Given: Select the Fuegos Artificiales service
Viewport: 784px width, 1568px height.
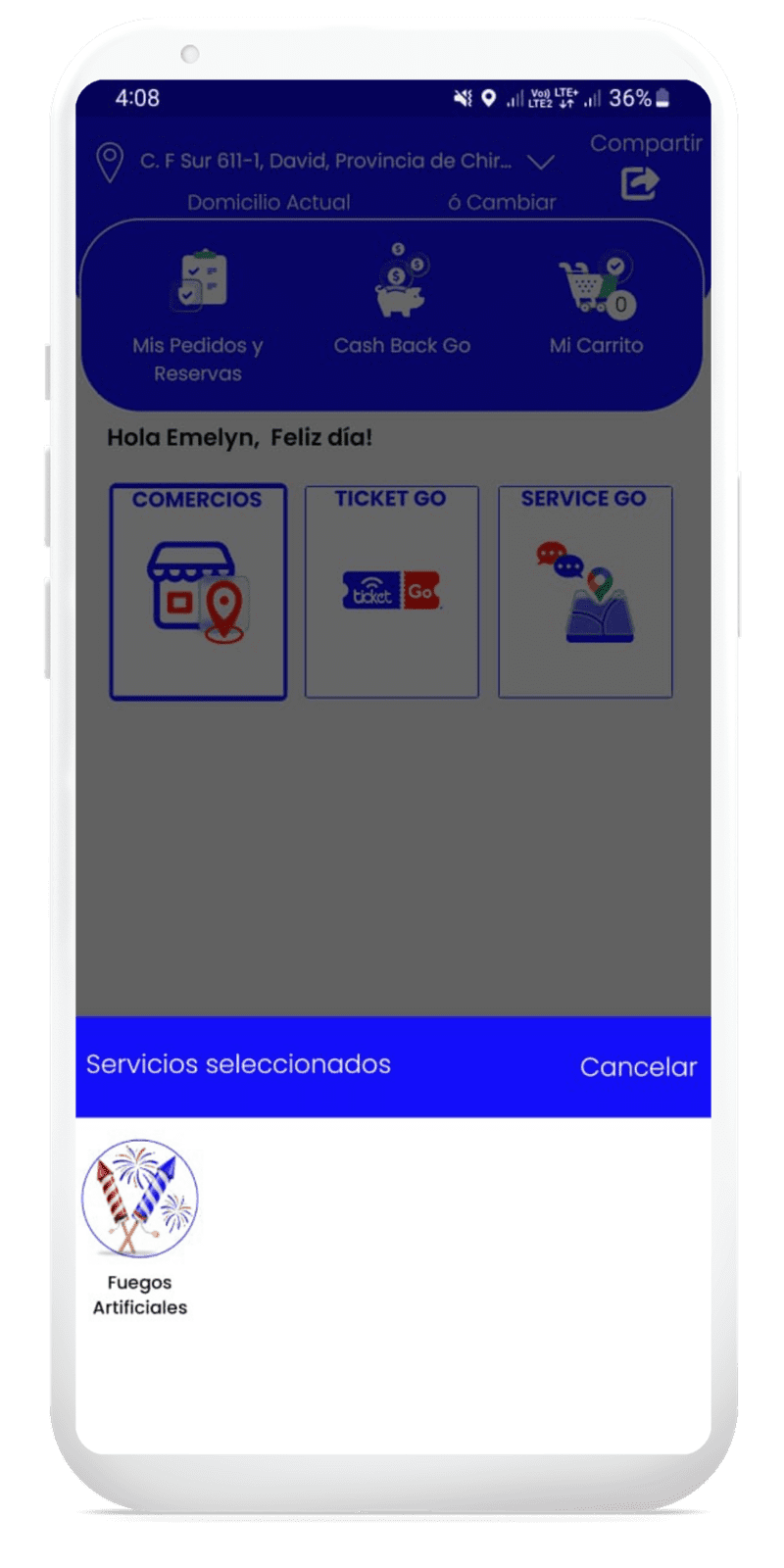Looking at the screenshot, I should point(140,1200).
